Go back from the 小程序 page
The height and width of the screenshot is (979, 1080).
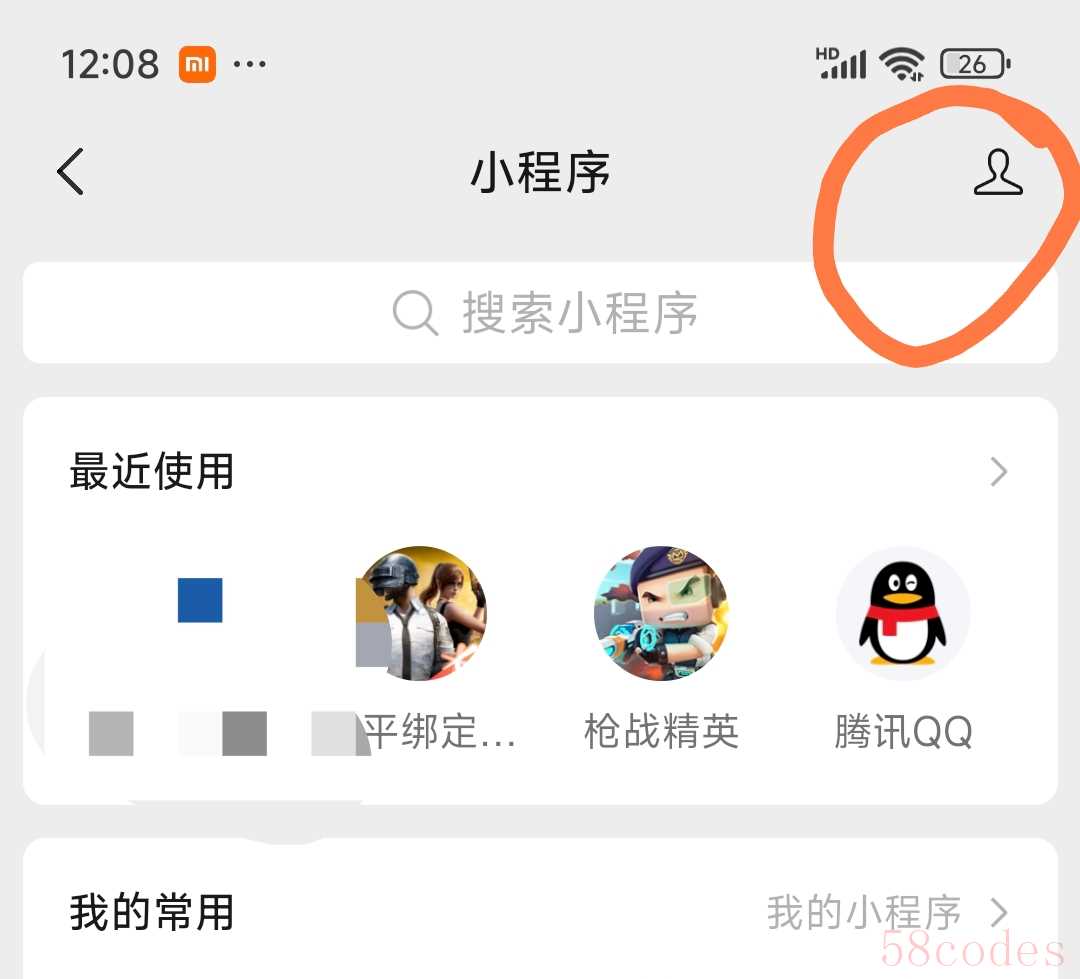[71, 171]
